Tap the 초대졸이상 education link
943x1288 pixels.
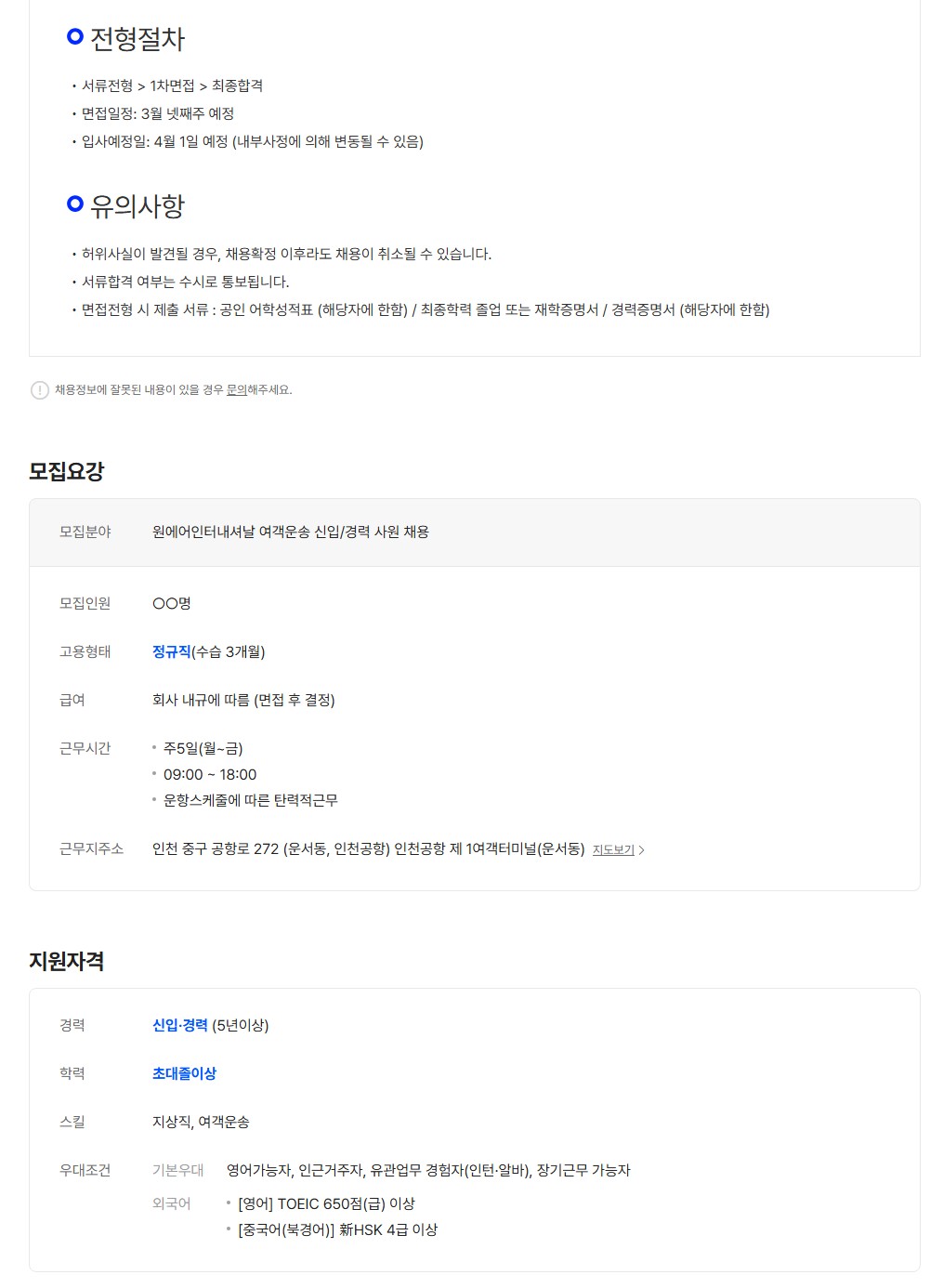[184, 1074]
